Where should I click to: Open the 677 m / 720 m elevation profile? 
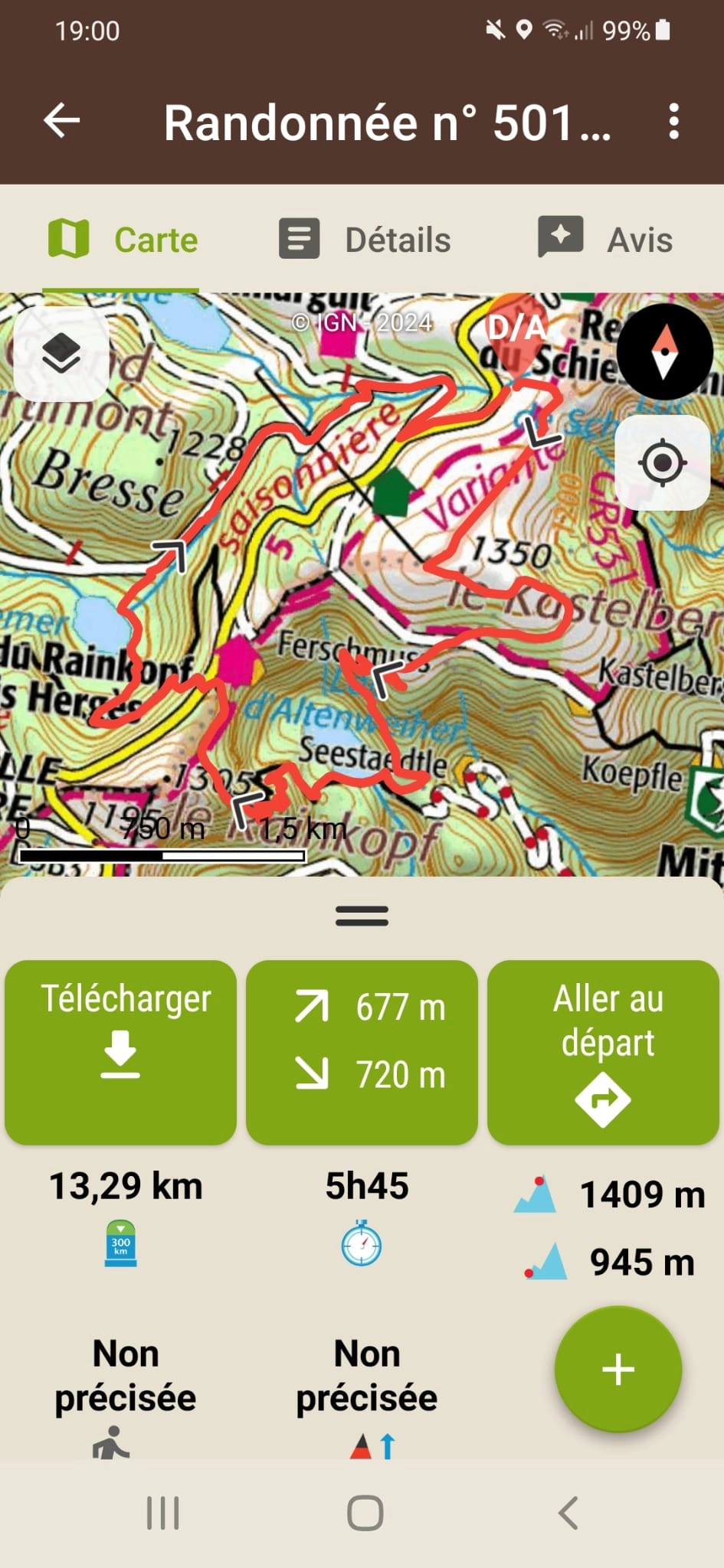coord(362,1052)
